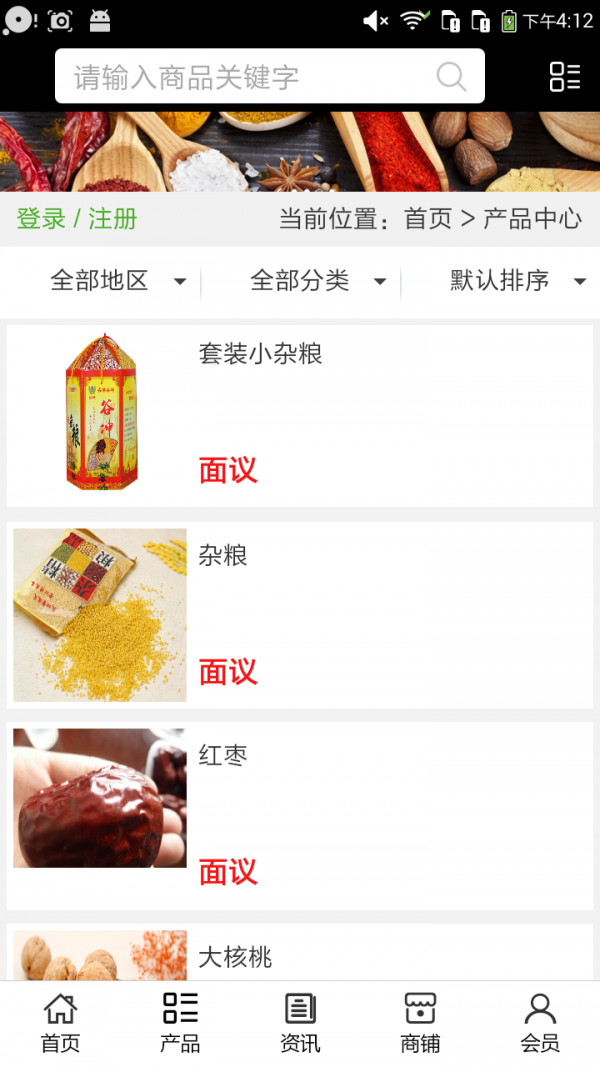Open the category list icon at top right
Screen dimensions: 600x1067
click(564, 77)
